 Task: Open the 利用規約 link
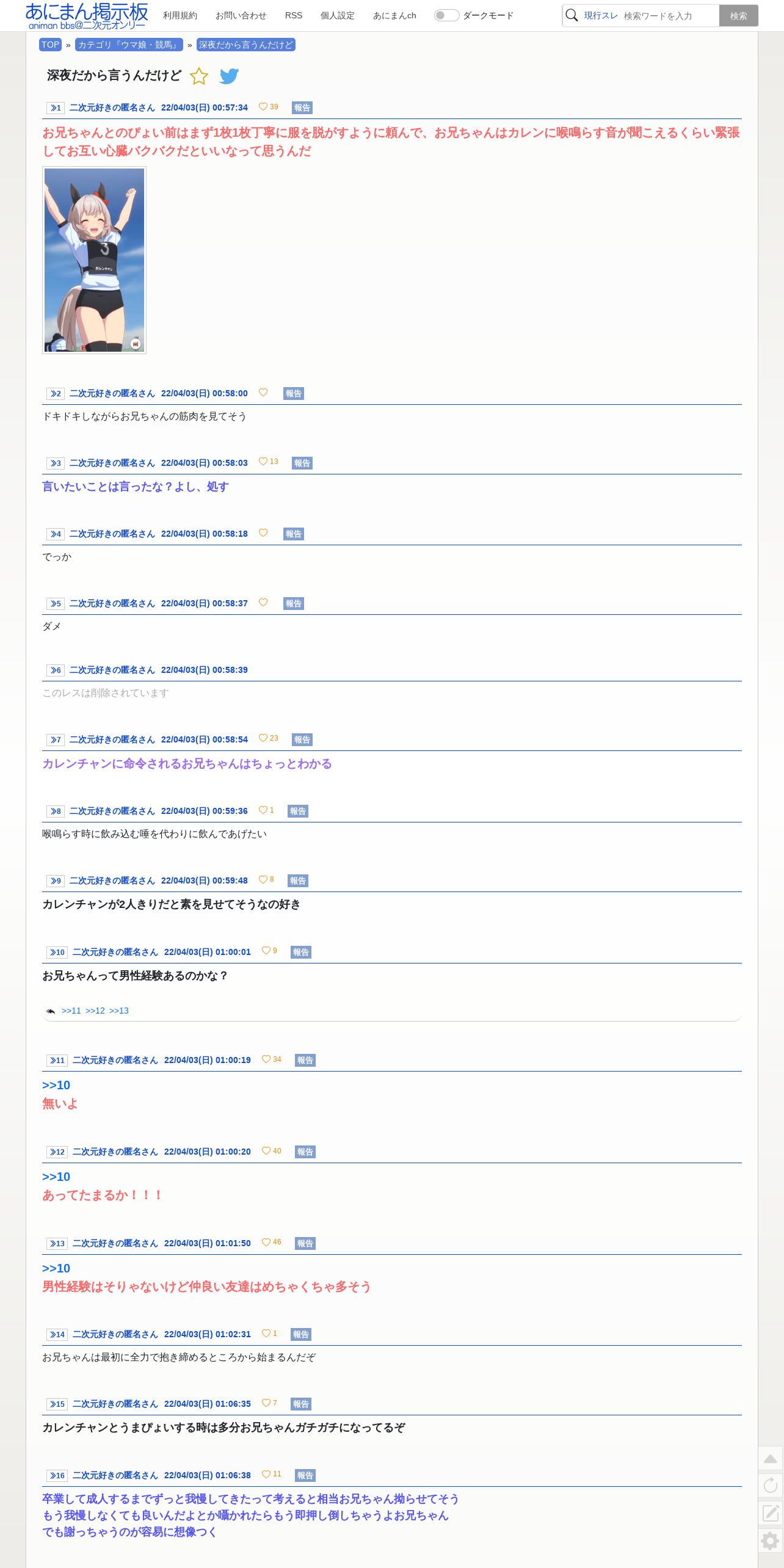tap(180, 15)
